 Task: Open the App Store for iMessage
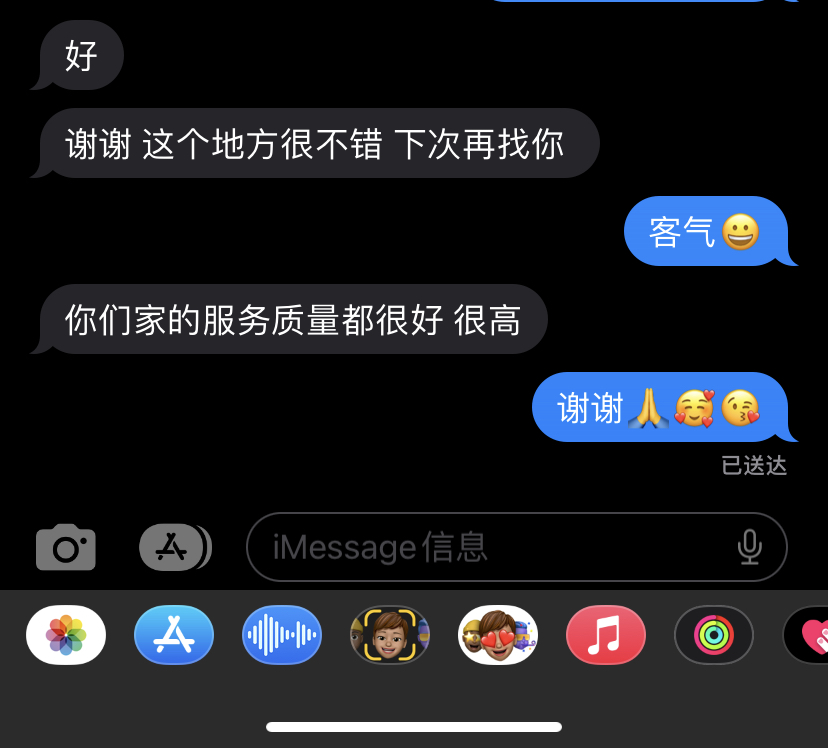[x=174, y=635]
